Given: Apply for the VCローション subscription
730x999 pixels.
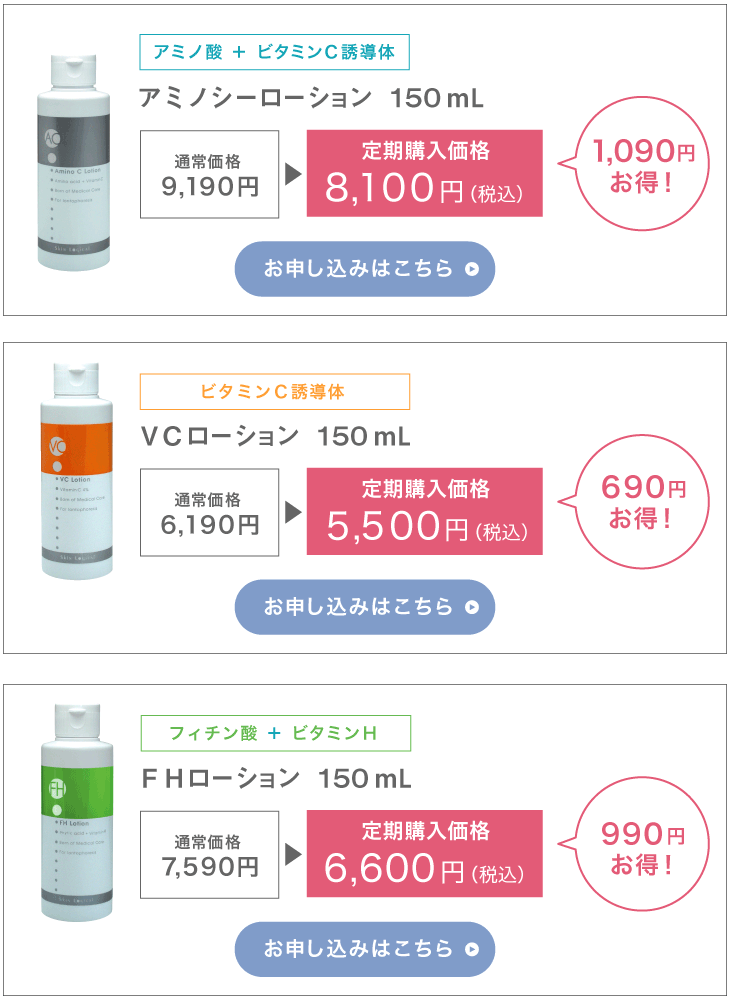Looking at the screenshot, I should [365, 607].
